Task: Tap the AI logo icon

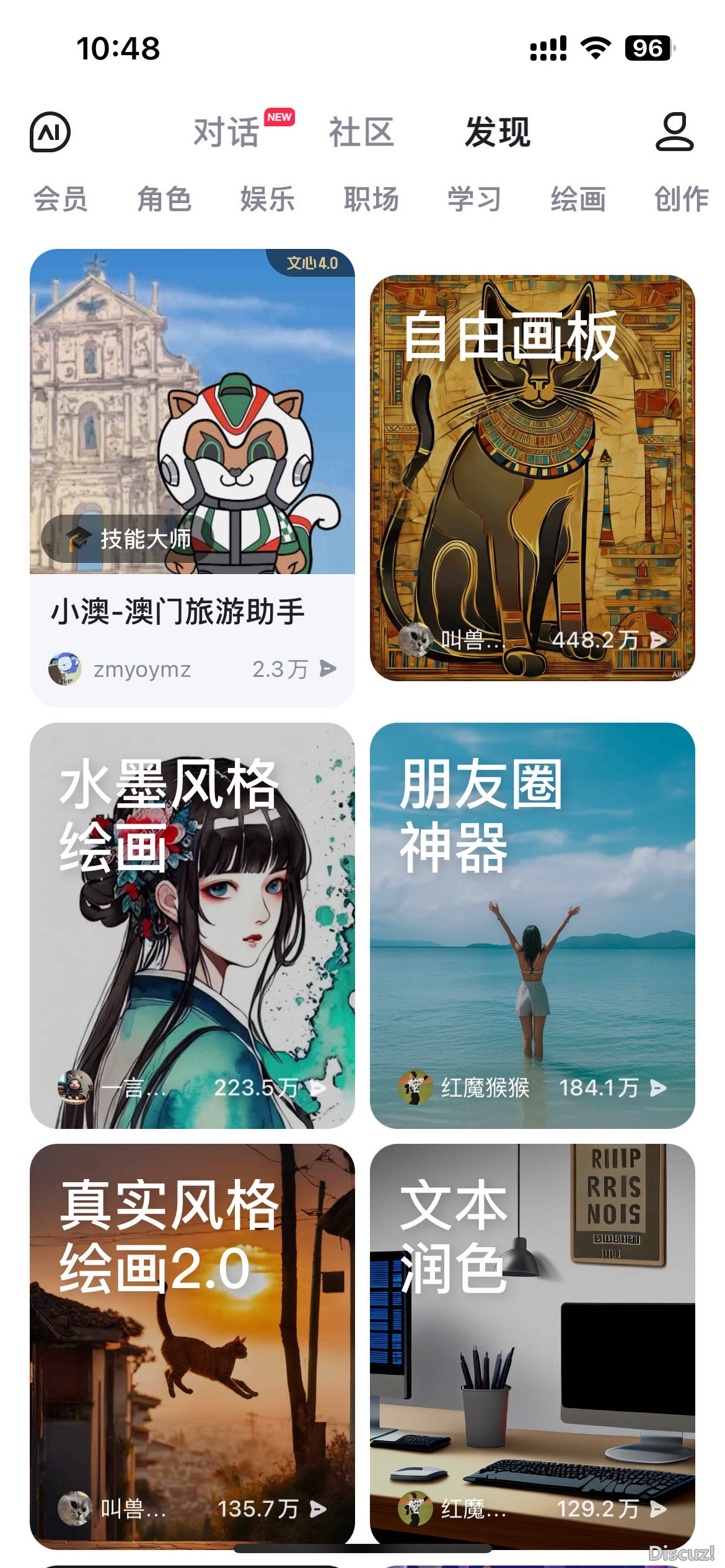Action: (x=50, y=132)
